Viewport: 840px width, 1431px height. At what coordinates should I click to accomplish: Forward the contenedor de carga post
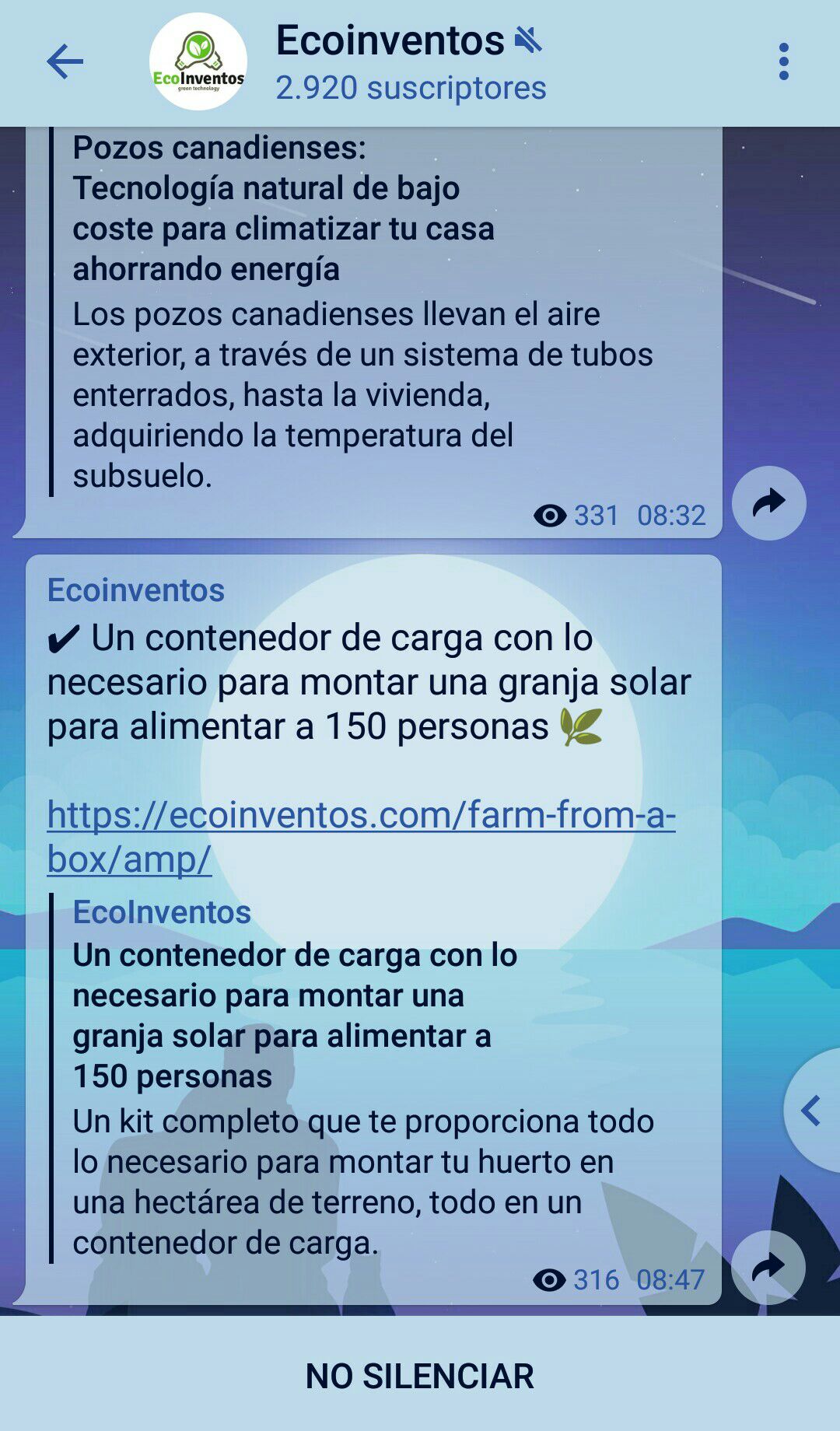[x=768, y=1267]
